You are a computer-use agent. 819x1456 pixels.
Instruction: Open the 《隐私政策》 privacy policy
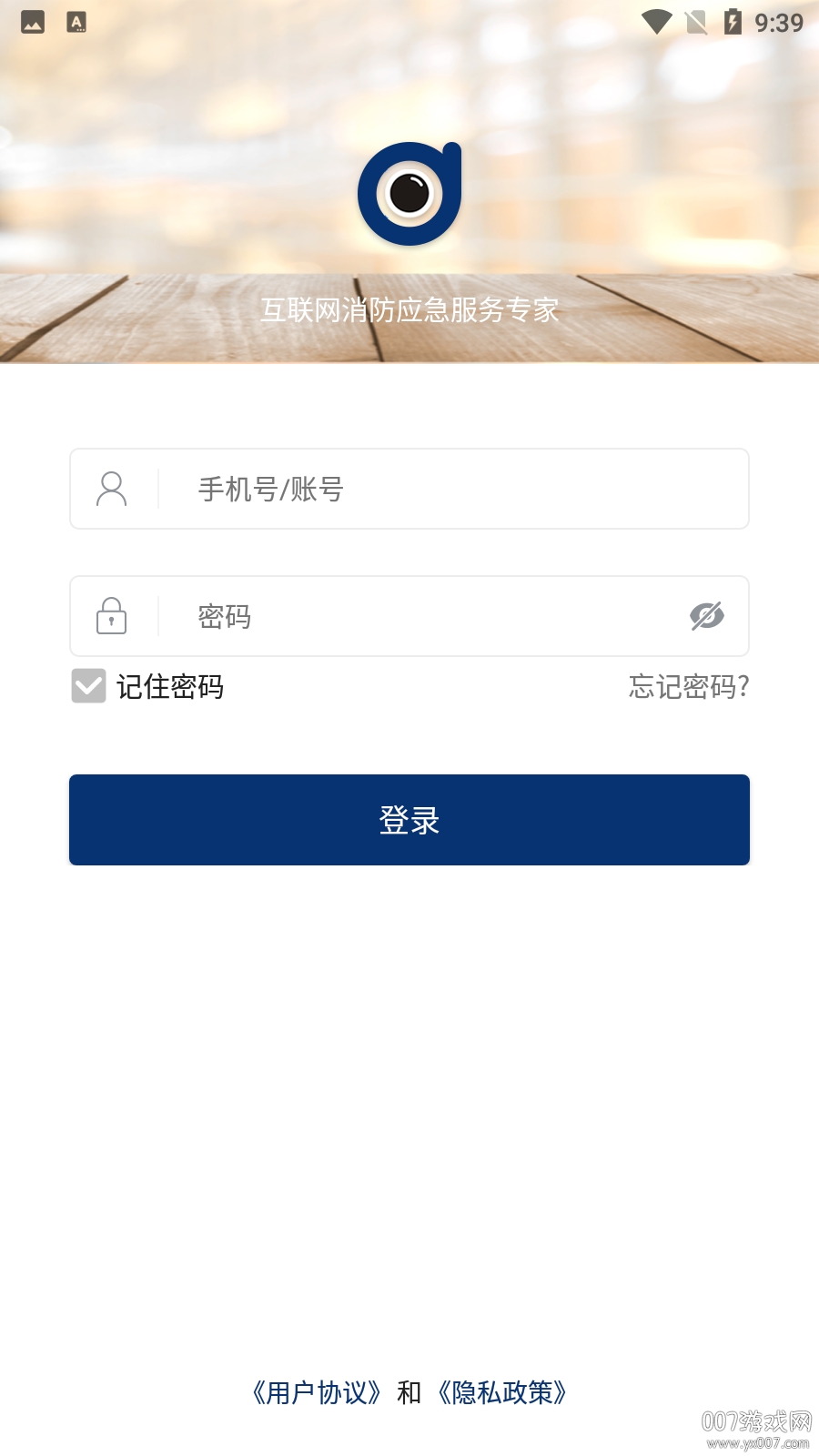pos(501,1392)
